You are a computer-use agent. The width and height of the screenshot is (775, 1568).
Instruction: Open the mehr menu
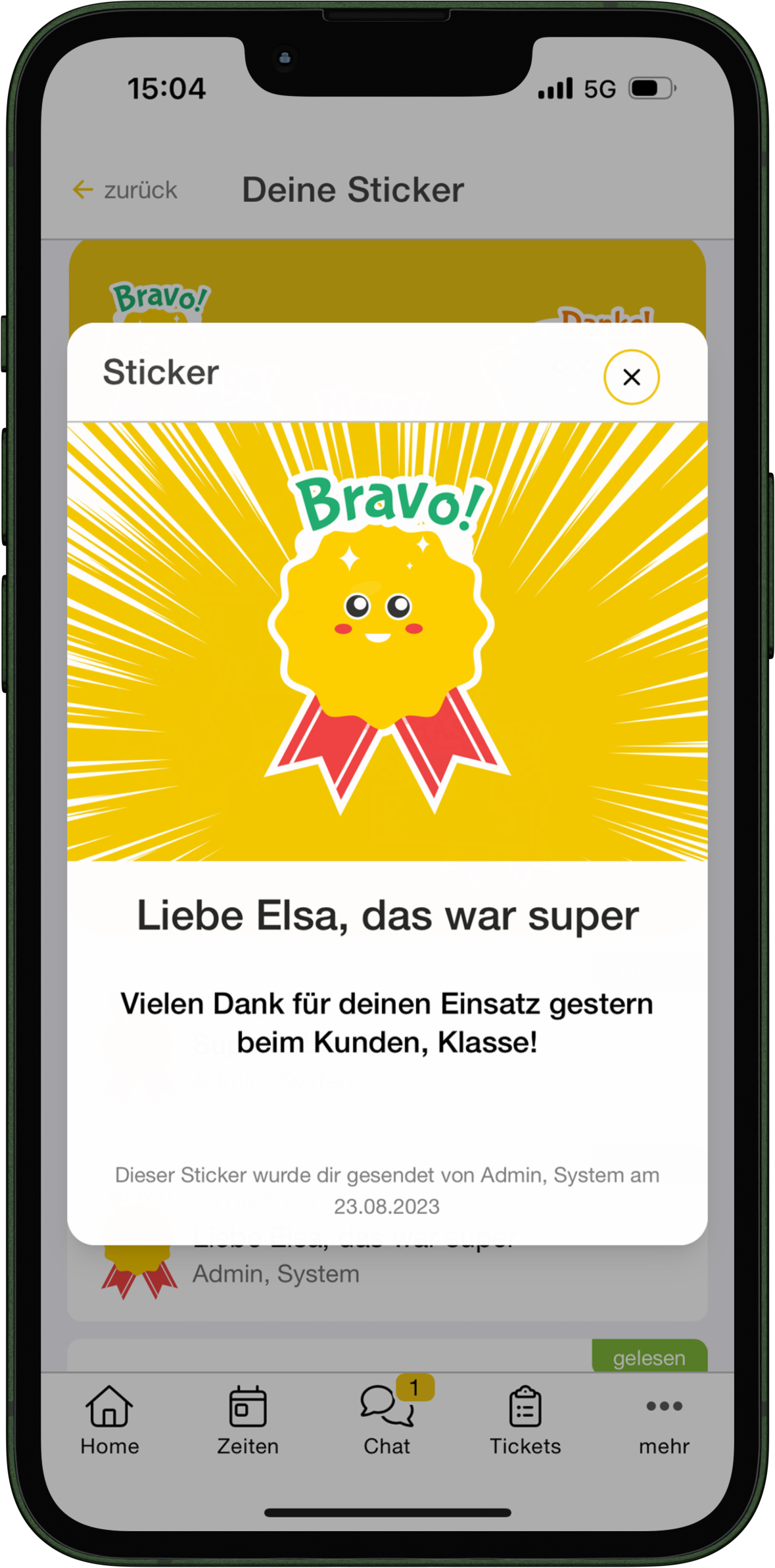(664, 1421)
